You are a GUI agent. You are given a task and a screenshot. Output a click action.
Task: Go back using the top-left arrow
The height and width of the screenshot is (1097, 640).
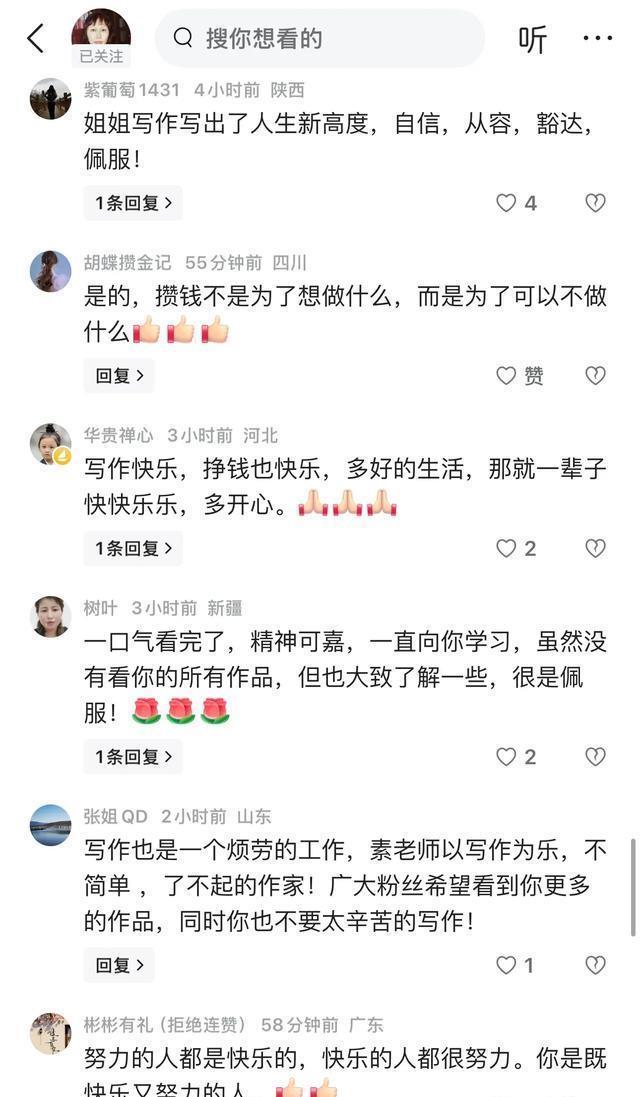36,39
